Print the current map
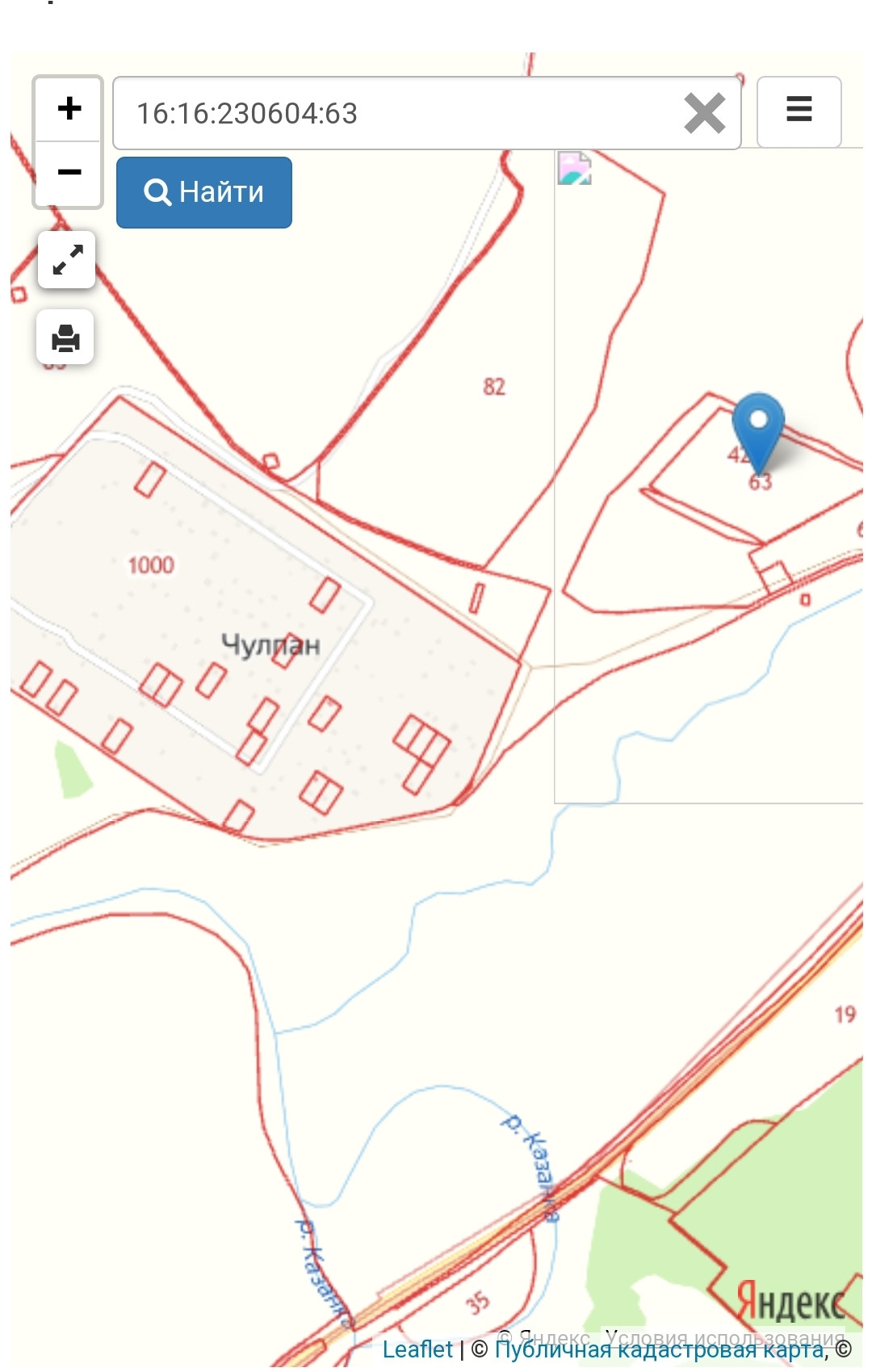 (x=65, y=337)
